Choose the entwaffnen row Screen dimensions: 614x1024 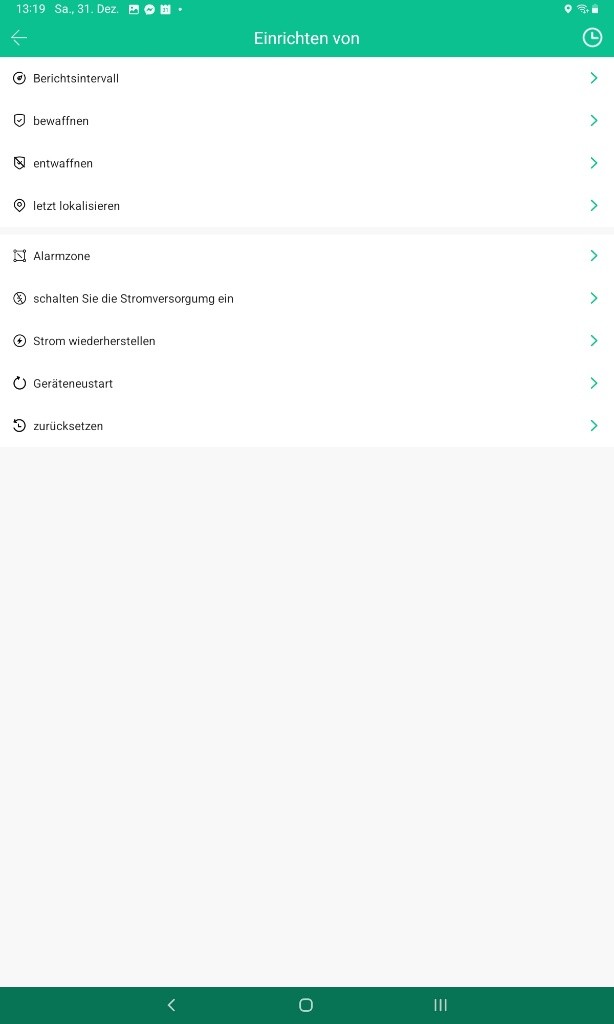click(x=307, y=163)
